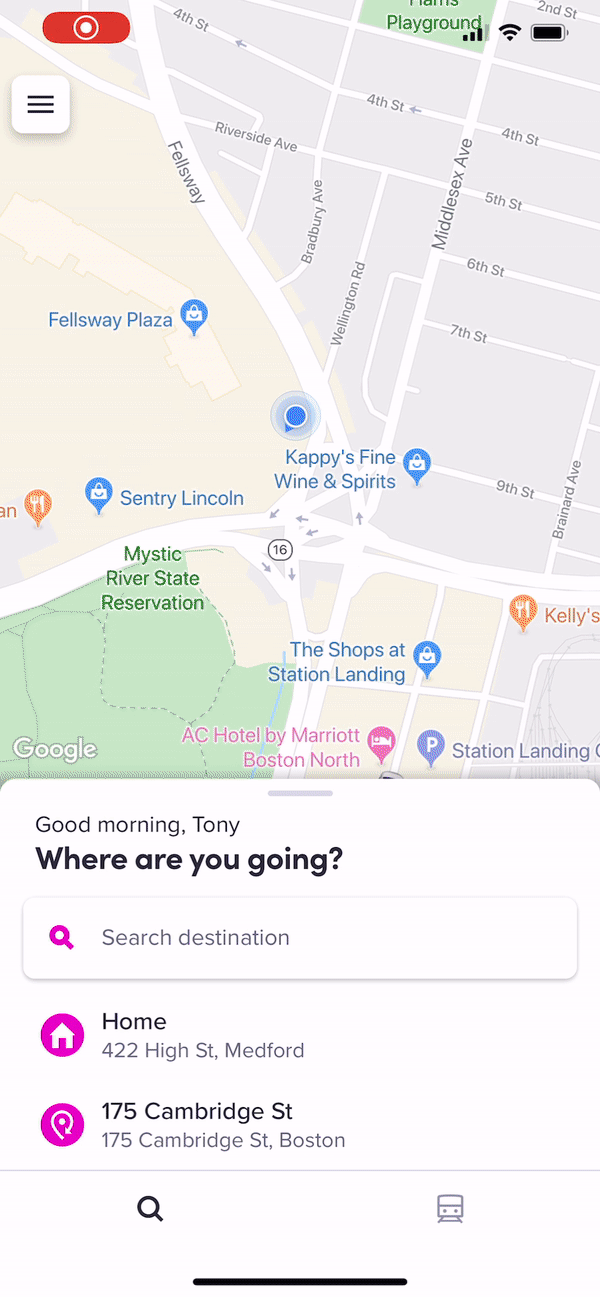Screen dimensions: 600x1297
Task: Switch to the transit tab
Action: (x=450, y=1209)
